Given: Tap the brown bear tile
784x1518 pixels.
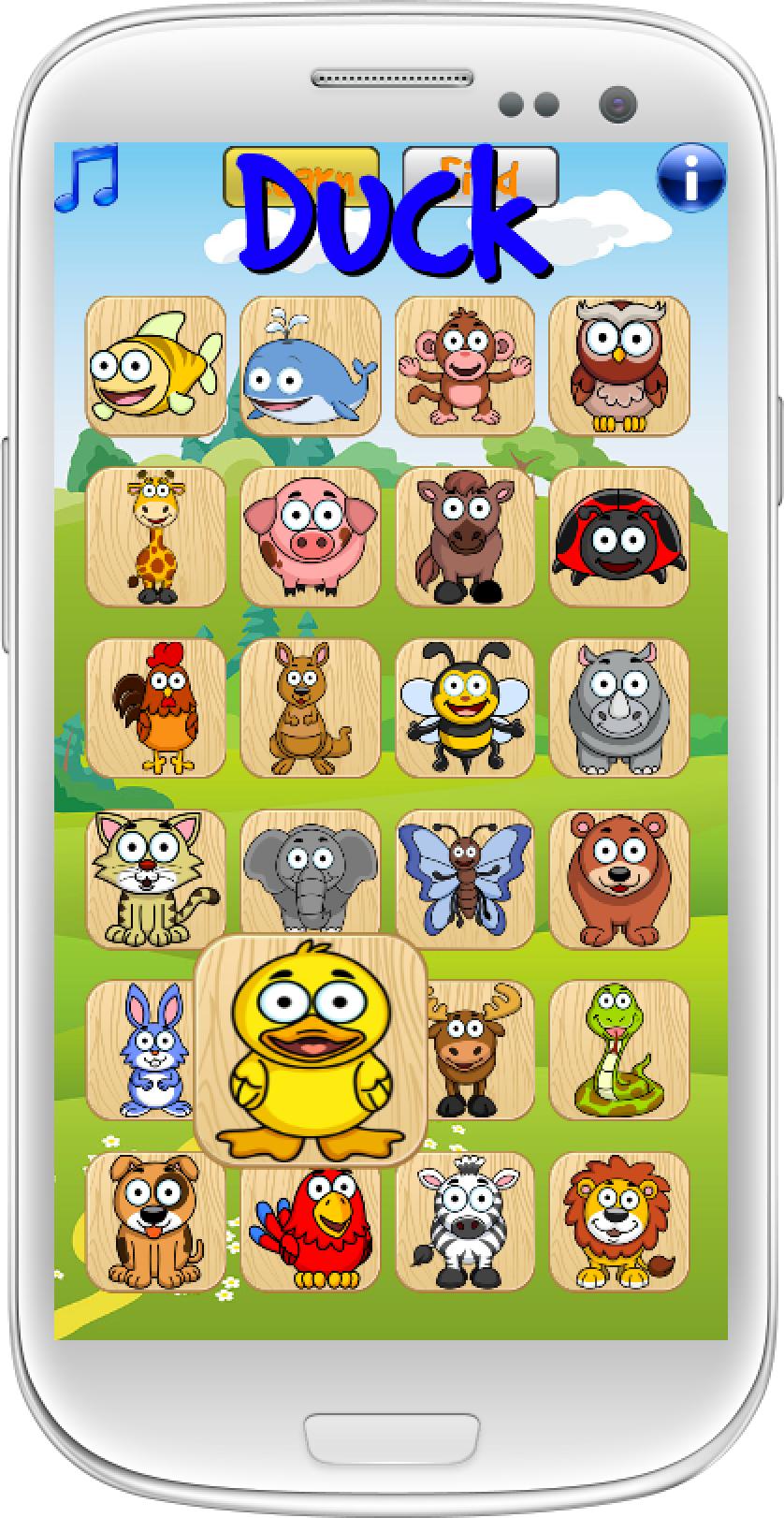Looking at the screenshot, I should point(619,879).
